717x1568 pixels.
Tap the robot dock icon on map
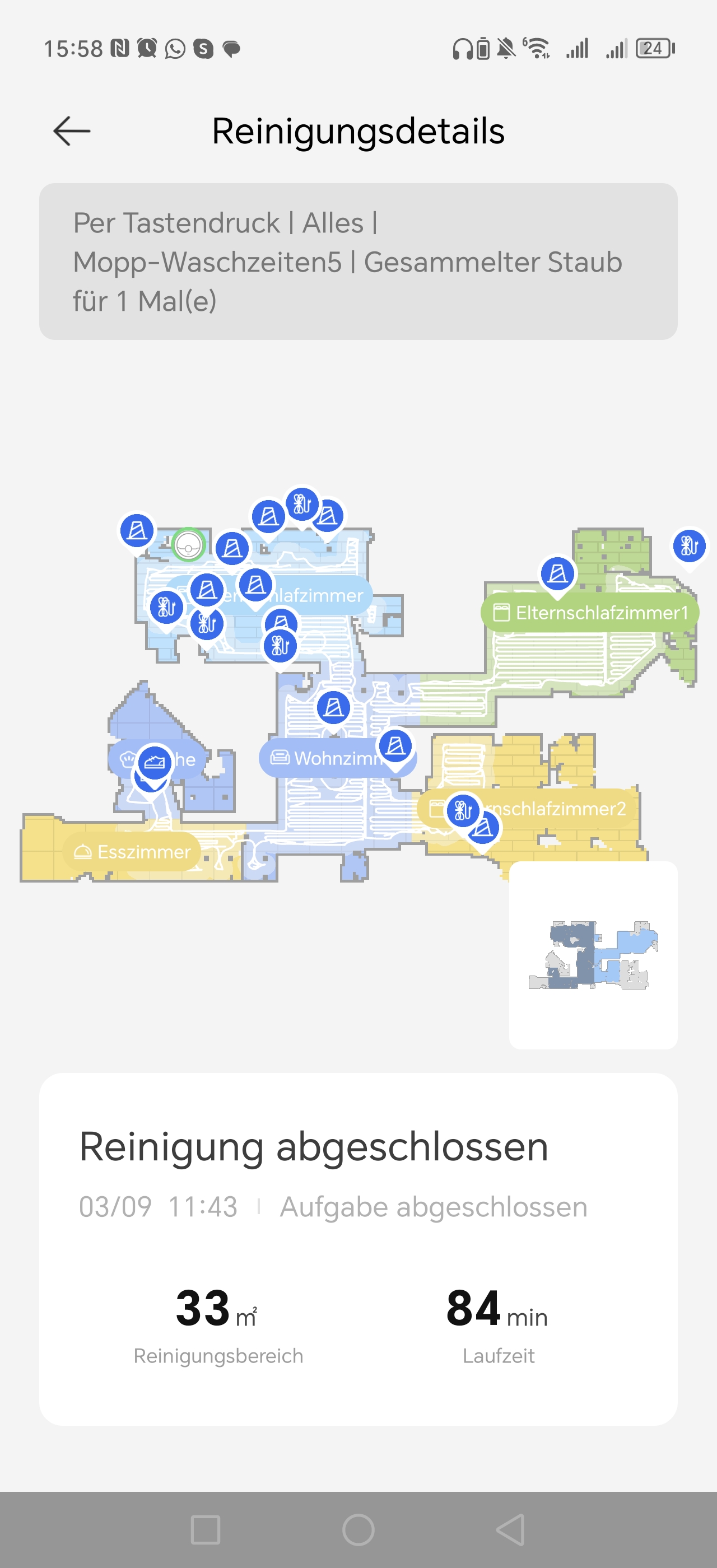pos(188,545)
